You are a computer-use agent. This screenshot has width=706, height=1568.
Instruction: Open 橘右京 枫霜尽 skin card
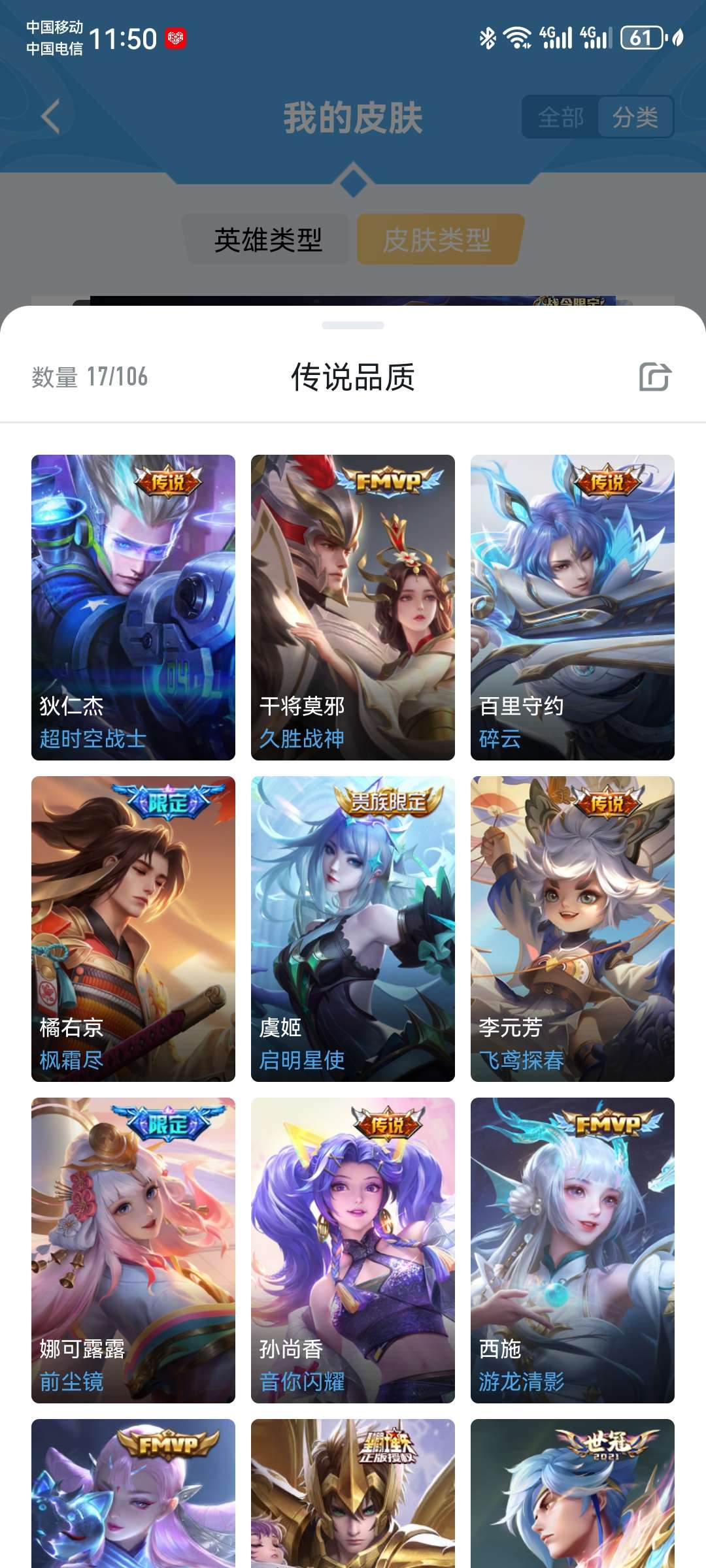point(133,929)
